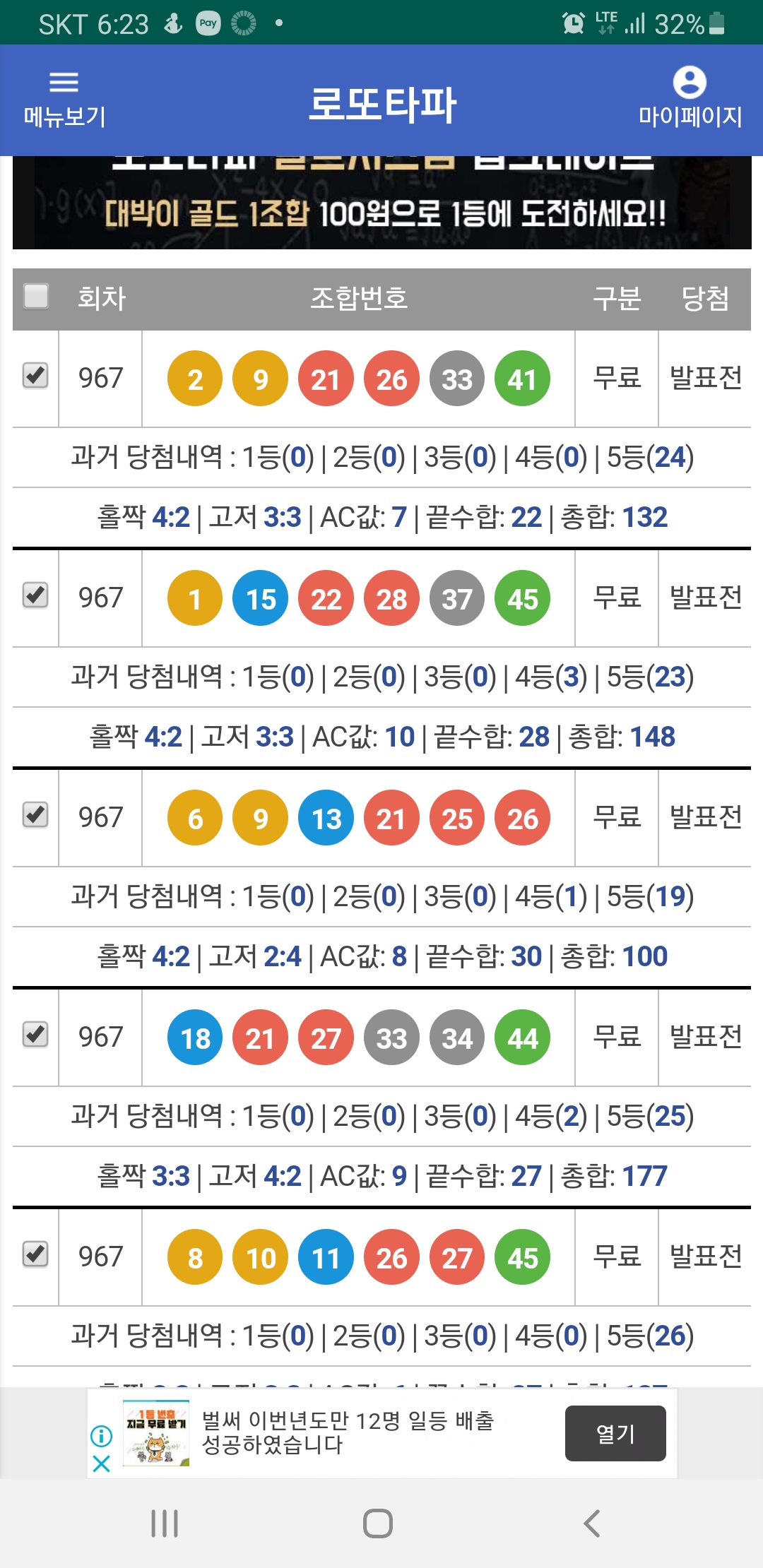
Task: Go to 마이페이지 profile page
Action: click(x=690, y=99)
